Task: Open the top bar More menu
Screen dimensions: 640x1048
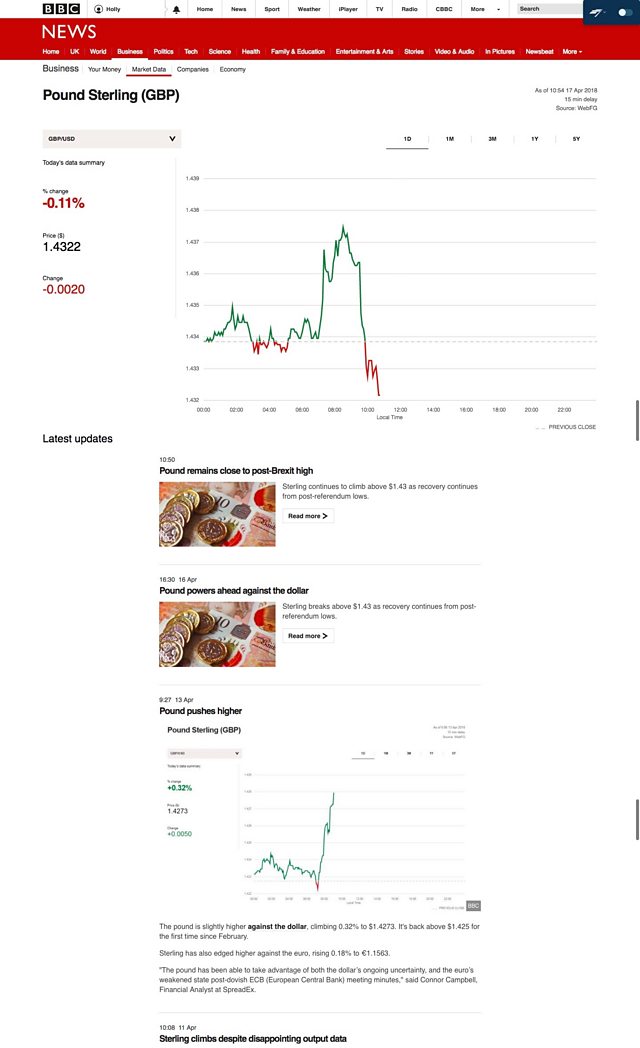Action: (x=485, y=9)
